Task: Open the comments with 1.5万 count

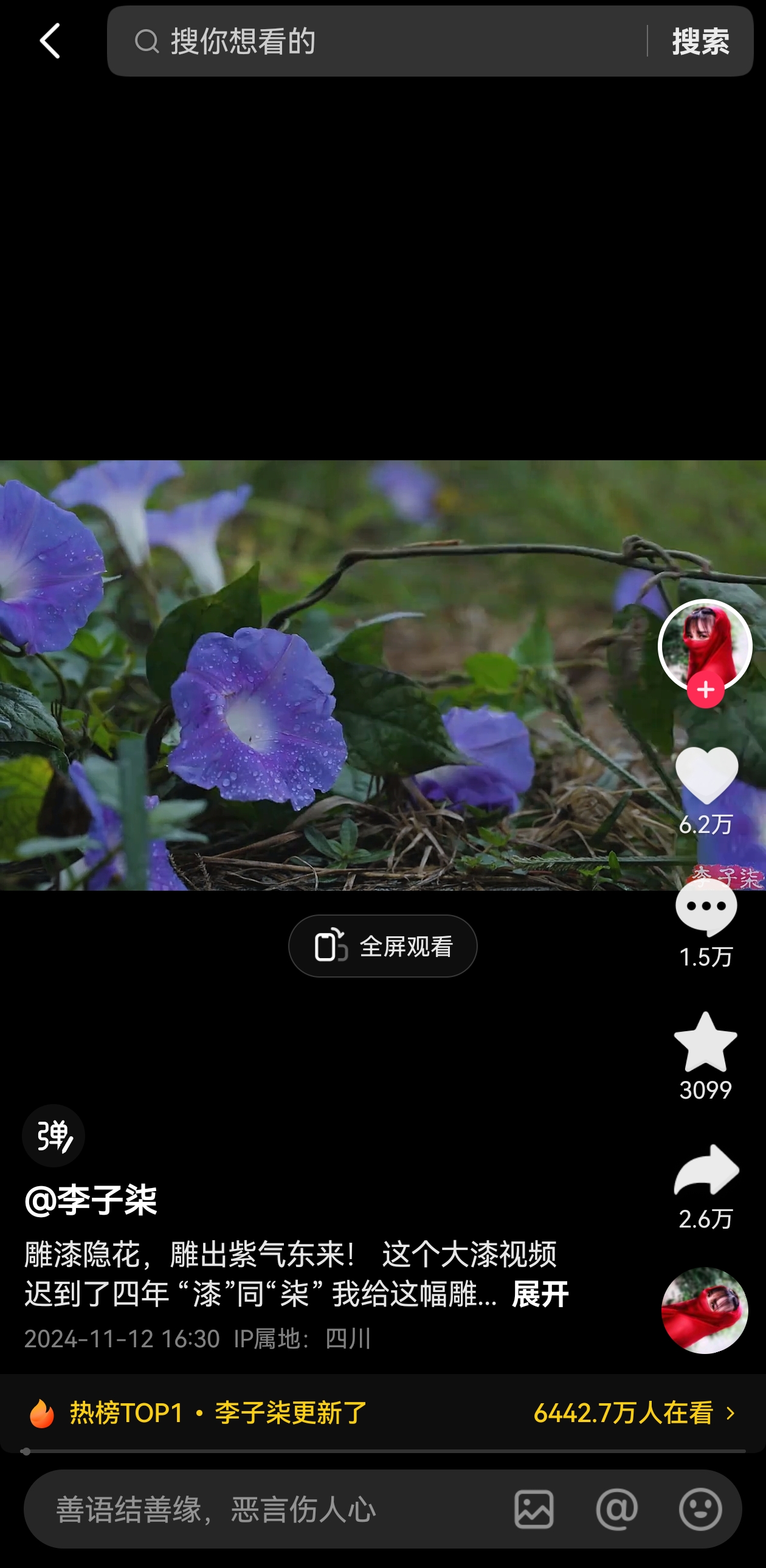Action: click(x=706, y=910)
